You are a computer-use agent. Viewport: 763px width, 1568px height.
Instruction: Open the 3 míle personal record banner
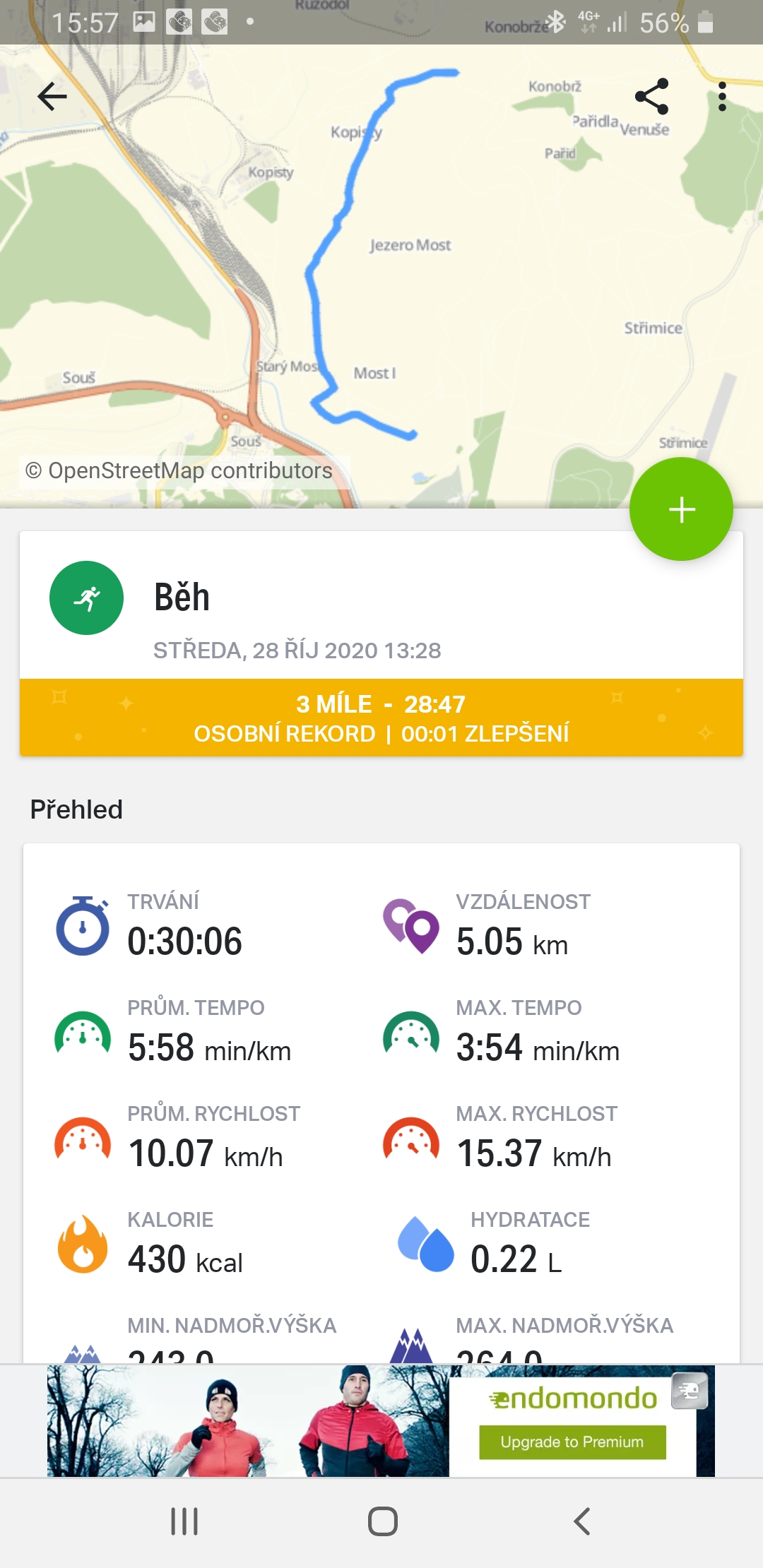point(381,718)
